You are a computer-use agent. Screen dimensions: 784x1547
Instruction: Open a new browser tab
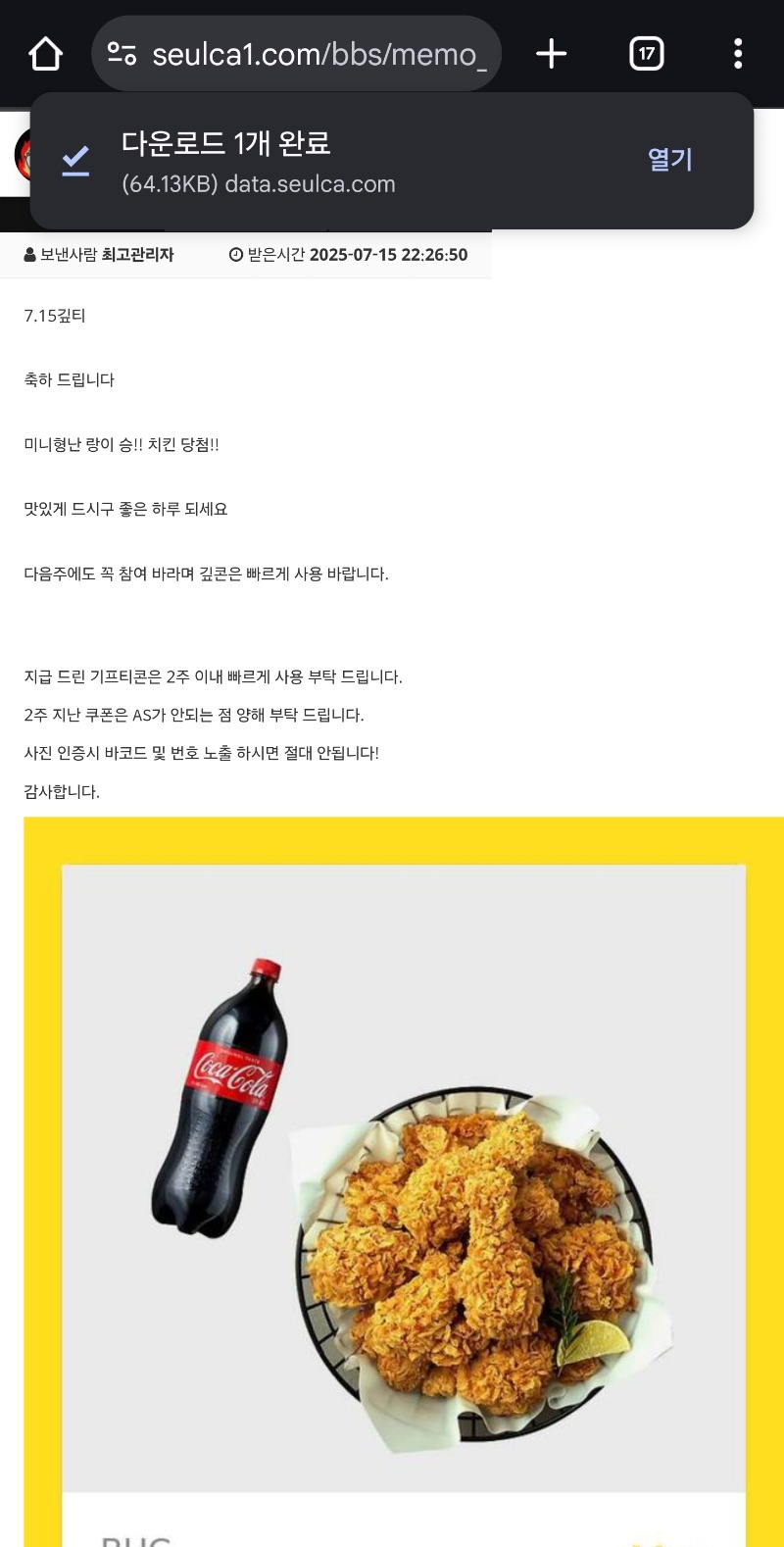tap(552, 54)
